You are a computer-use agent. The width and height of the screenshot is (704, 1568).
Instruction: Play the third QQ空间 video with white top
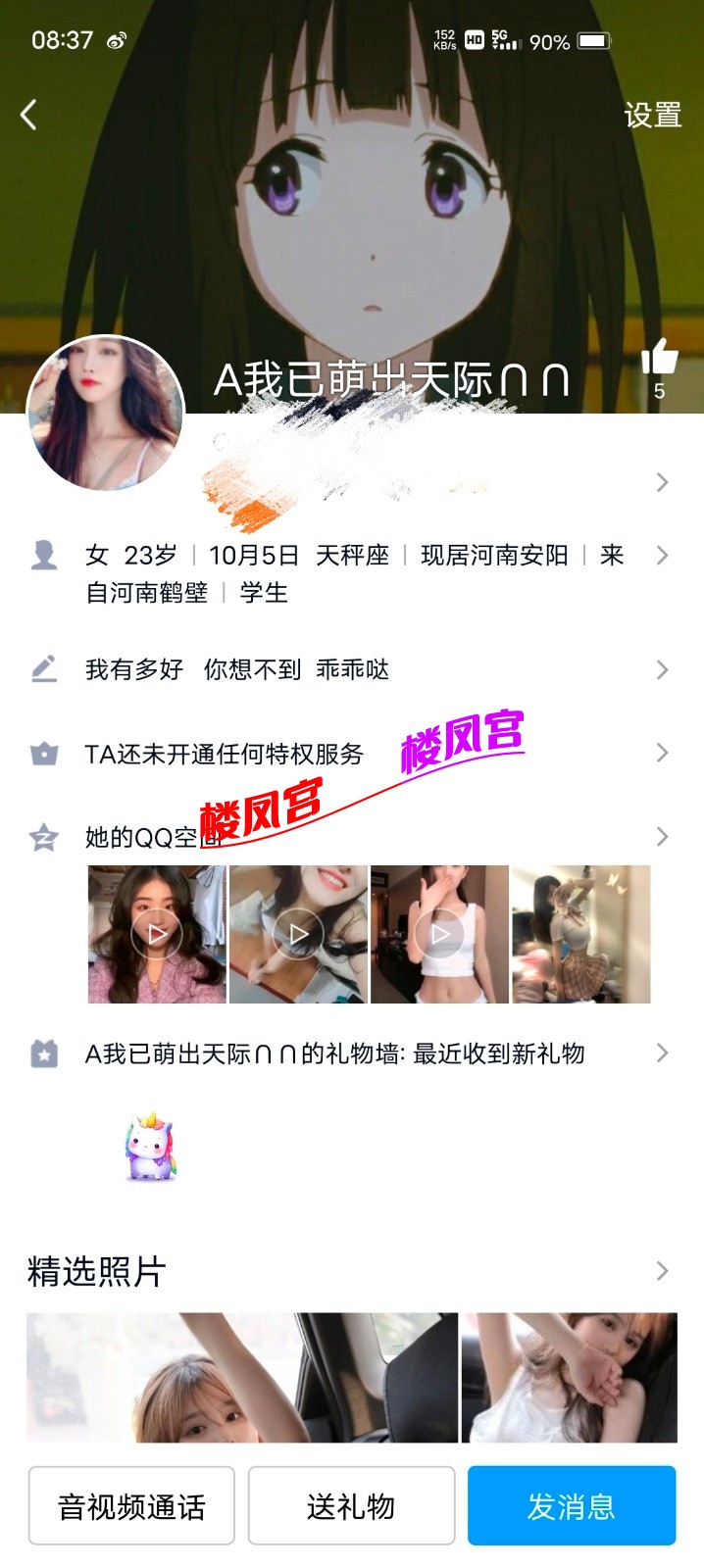(x=439, y=934)
